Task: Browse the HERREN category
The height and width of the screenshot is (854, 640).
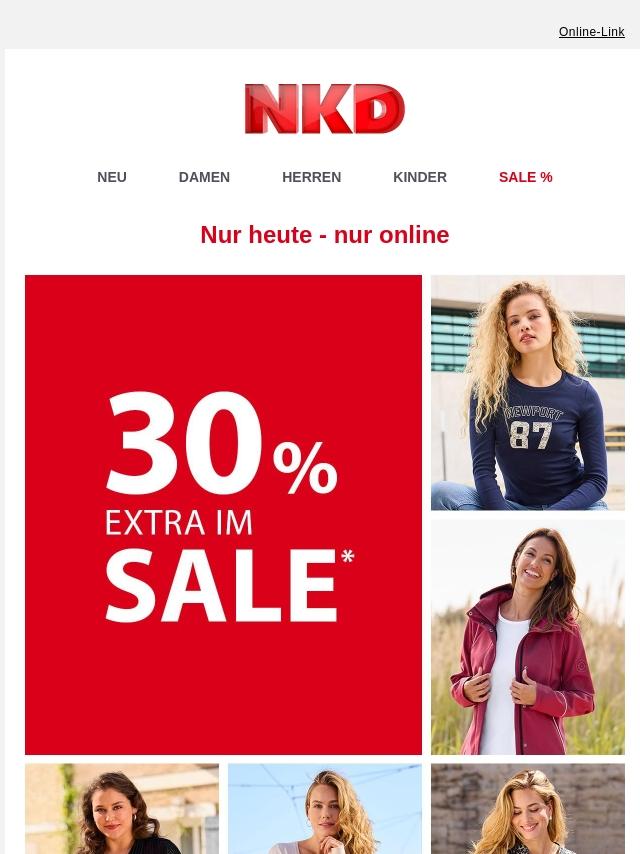Action: [x=311, y=177]
